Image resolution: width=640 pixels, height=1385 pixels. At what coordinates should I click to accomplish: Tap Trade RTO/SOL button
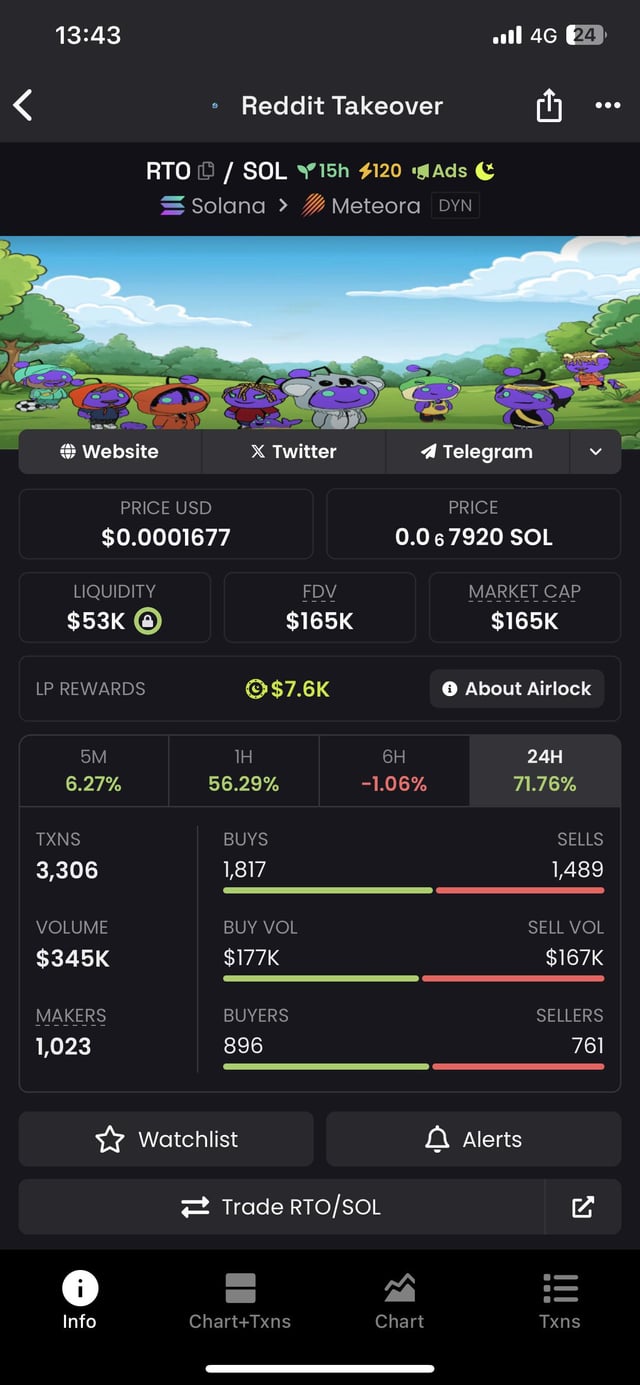tap(281, 1207)
